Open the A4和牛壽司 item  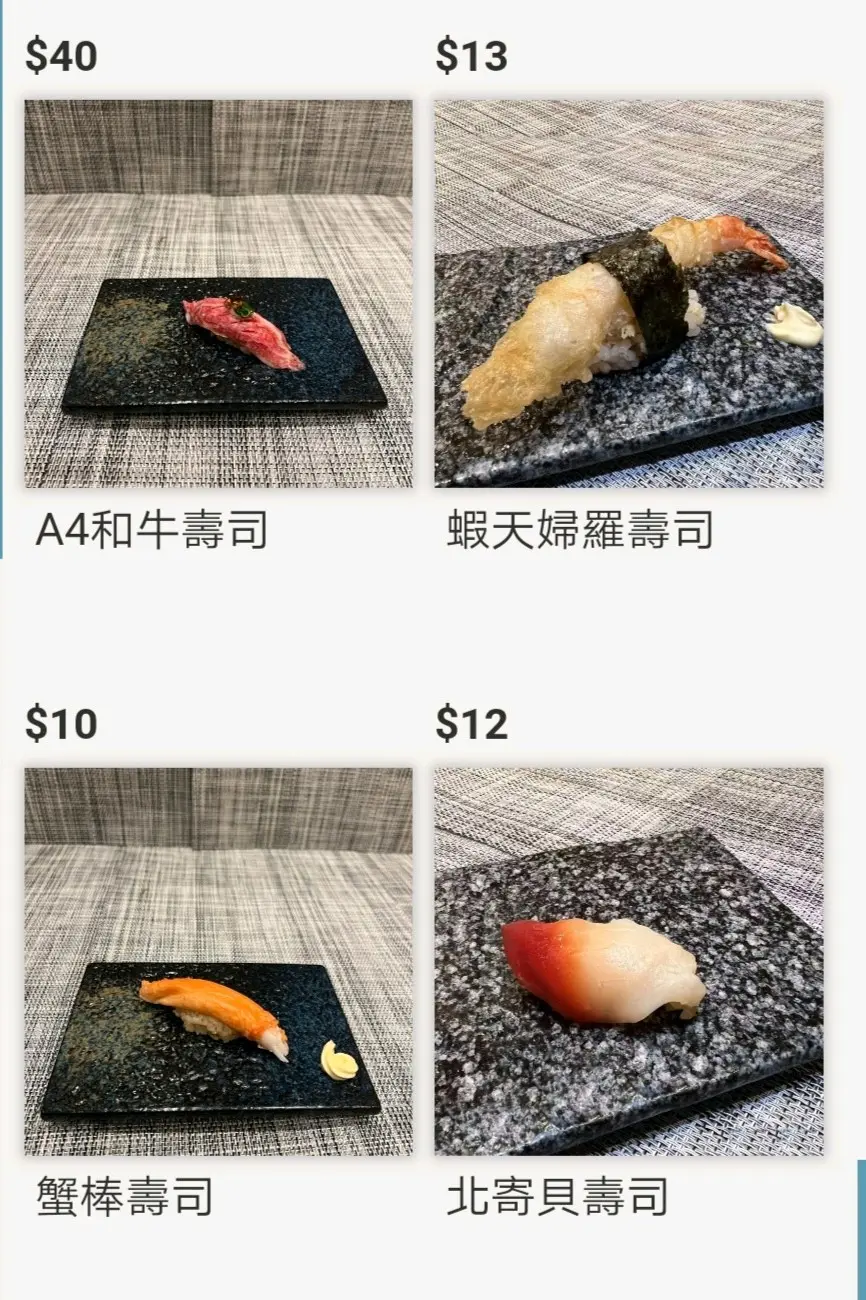point(218,294)
